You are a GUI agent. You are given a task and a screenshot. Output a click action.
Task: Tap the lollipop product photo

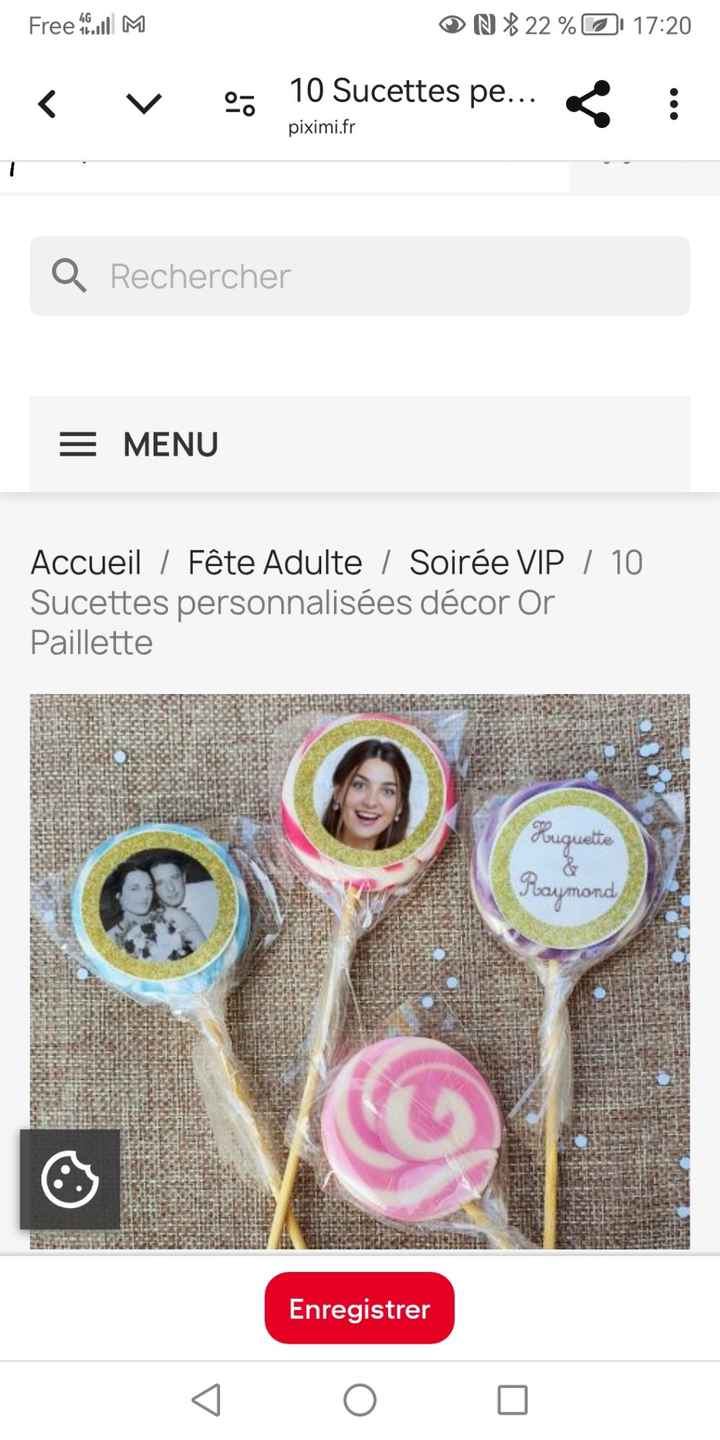[360, 970]
